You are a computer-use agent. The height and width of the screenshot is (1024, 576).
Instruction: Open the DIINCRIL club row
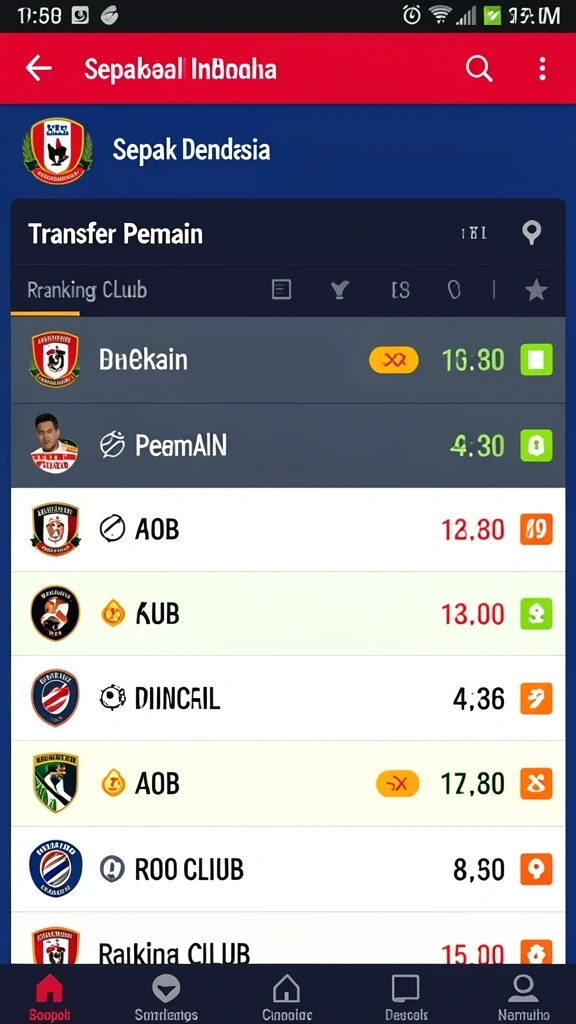pyautogui.click(x=288, y=699)
